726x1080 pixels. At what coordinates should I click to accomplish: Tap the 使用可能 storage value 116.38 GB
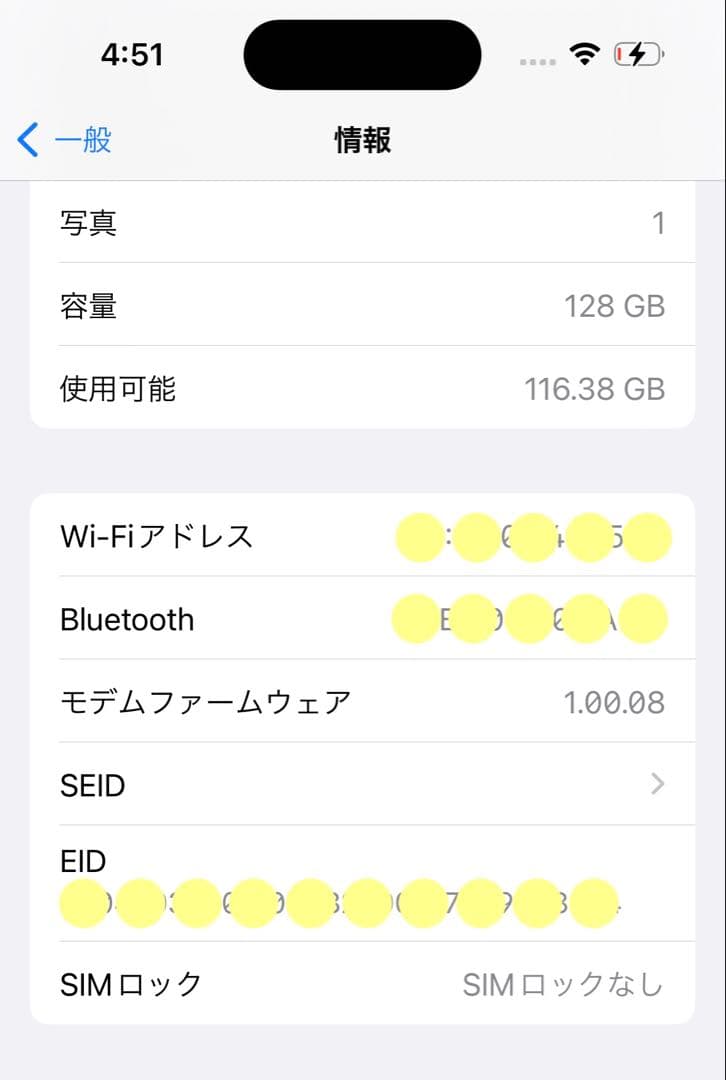595,388
